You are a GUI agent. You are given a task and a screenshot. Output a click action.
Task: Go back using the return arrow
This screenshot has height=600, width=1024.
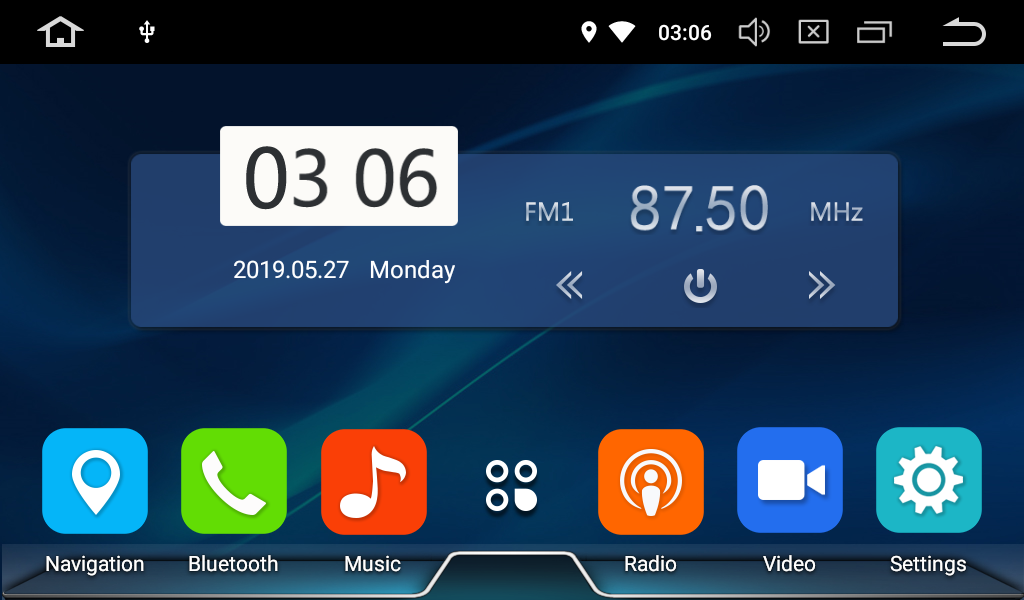964,32
